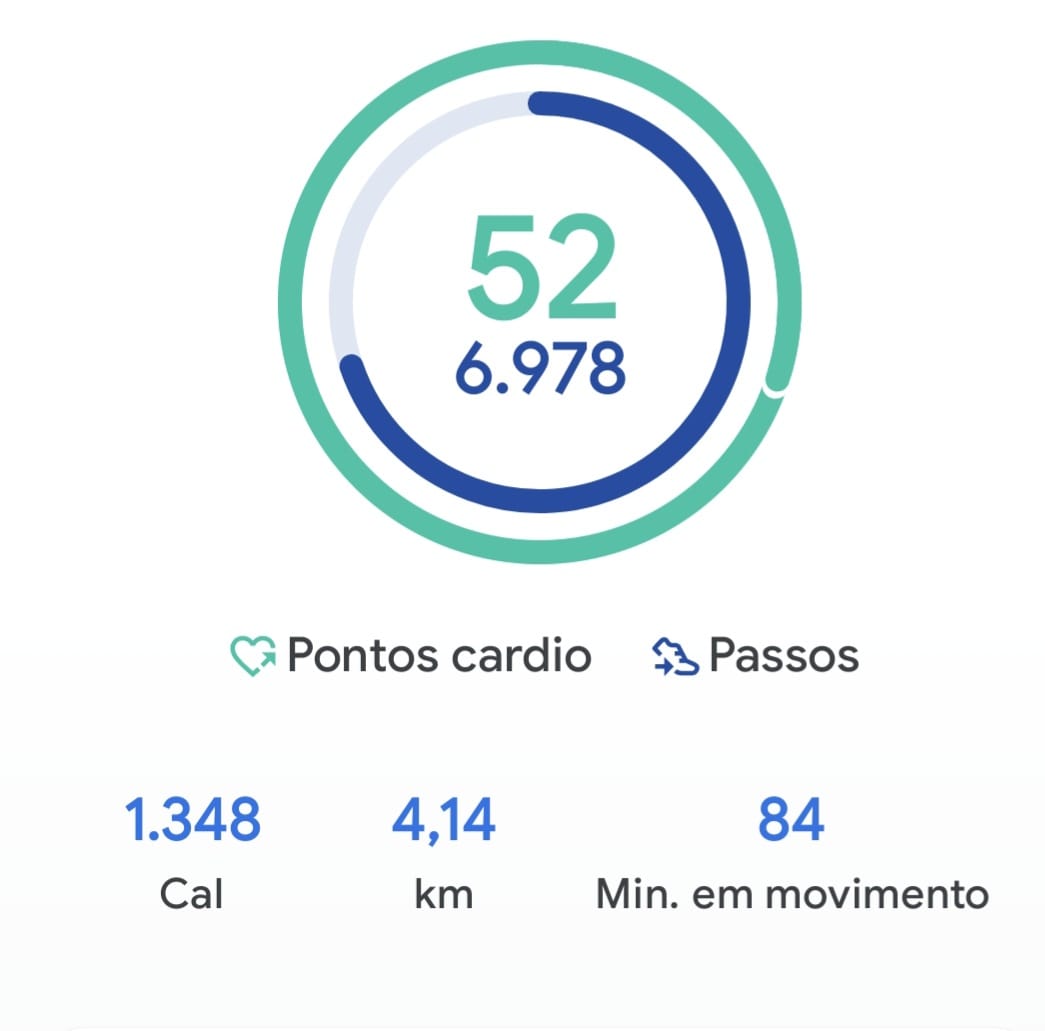Screen dimensions: 1045x1031
Task: View the 1.348 Cal calories details
Action: [x=192, y=852]
